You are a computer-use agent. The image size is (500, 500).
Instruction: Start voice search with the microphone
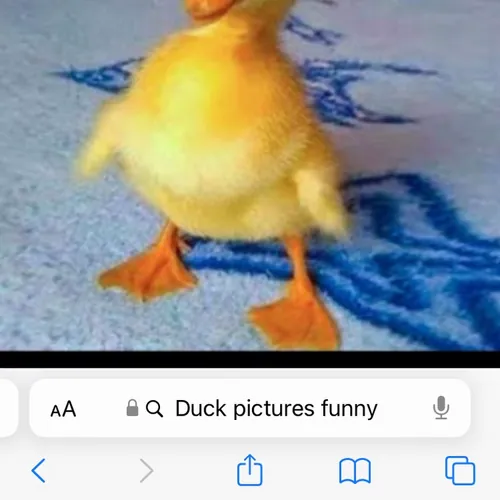pyautogui.click(x=441, y=408)
